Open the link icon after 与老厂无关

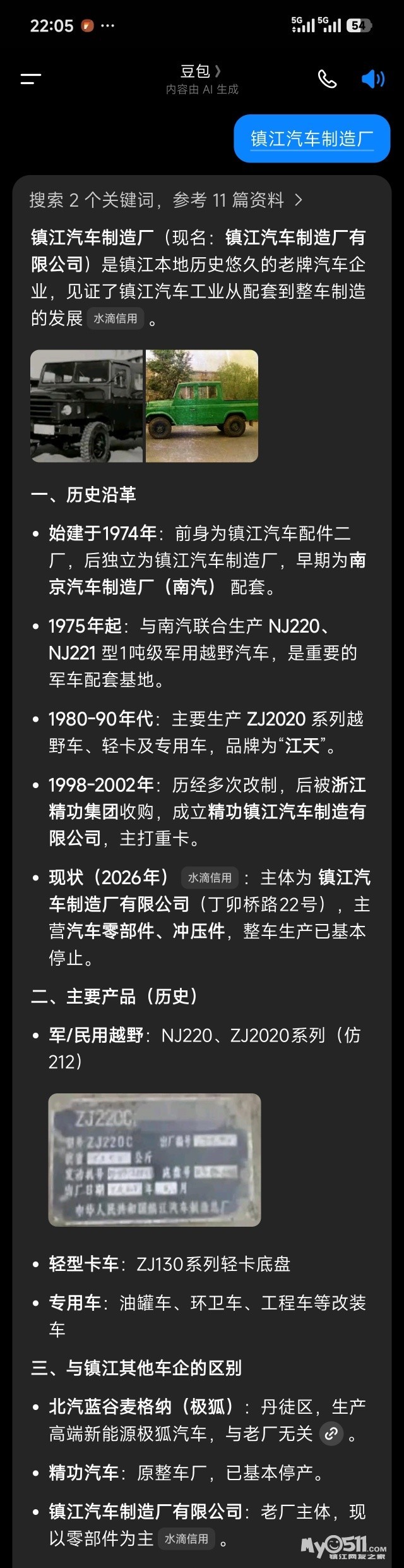331,1434
